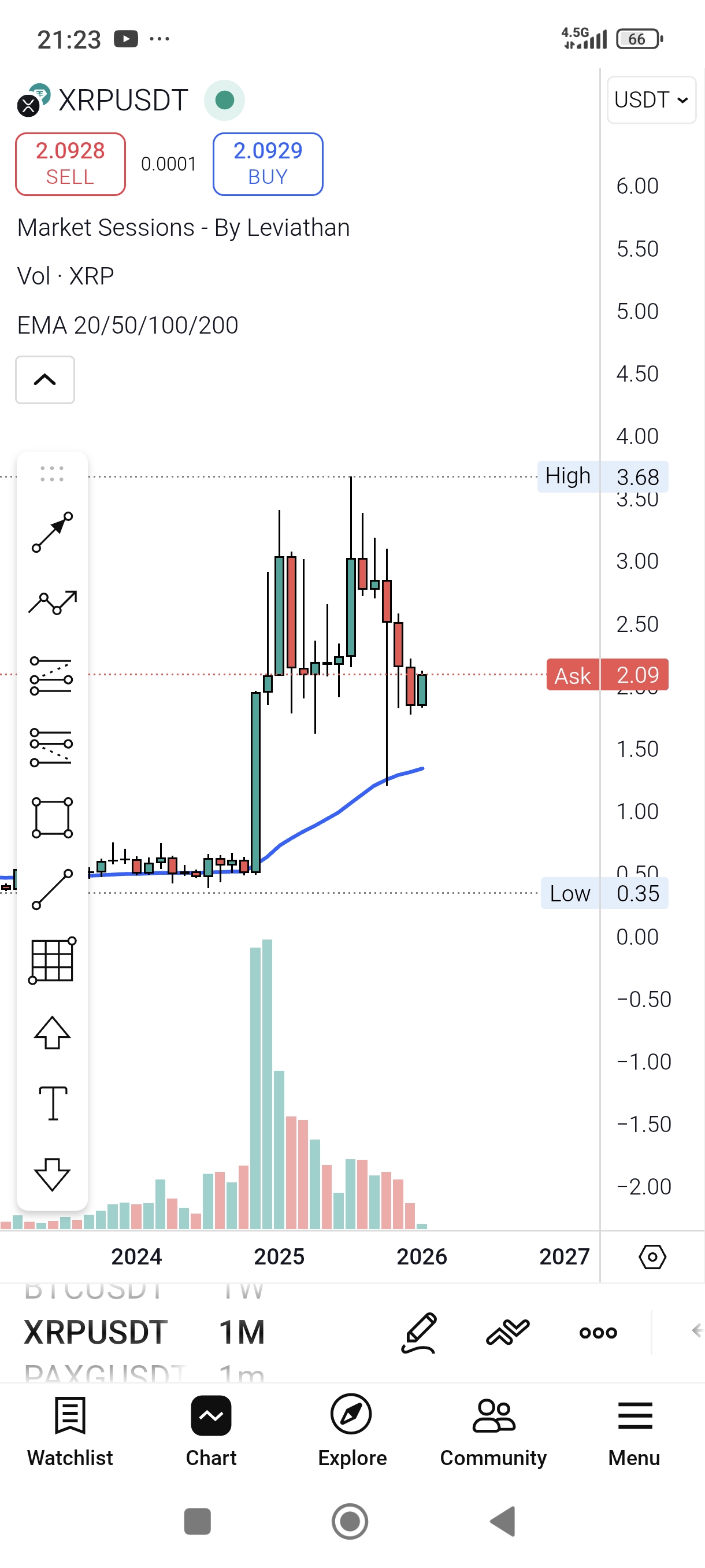This screenshot has height=1568, width=705.
Task: Open the Menu tab
Action: 634,1430
